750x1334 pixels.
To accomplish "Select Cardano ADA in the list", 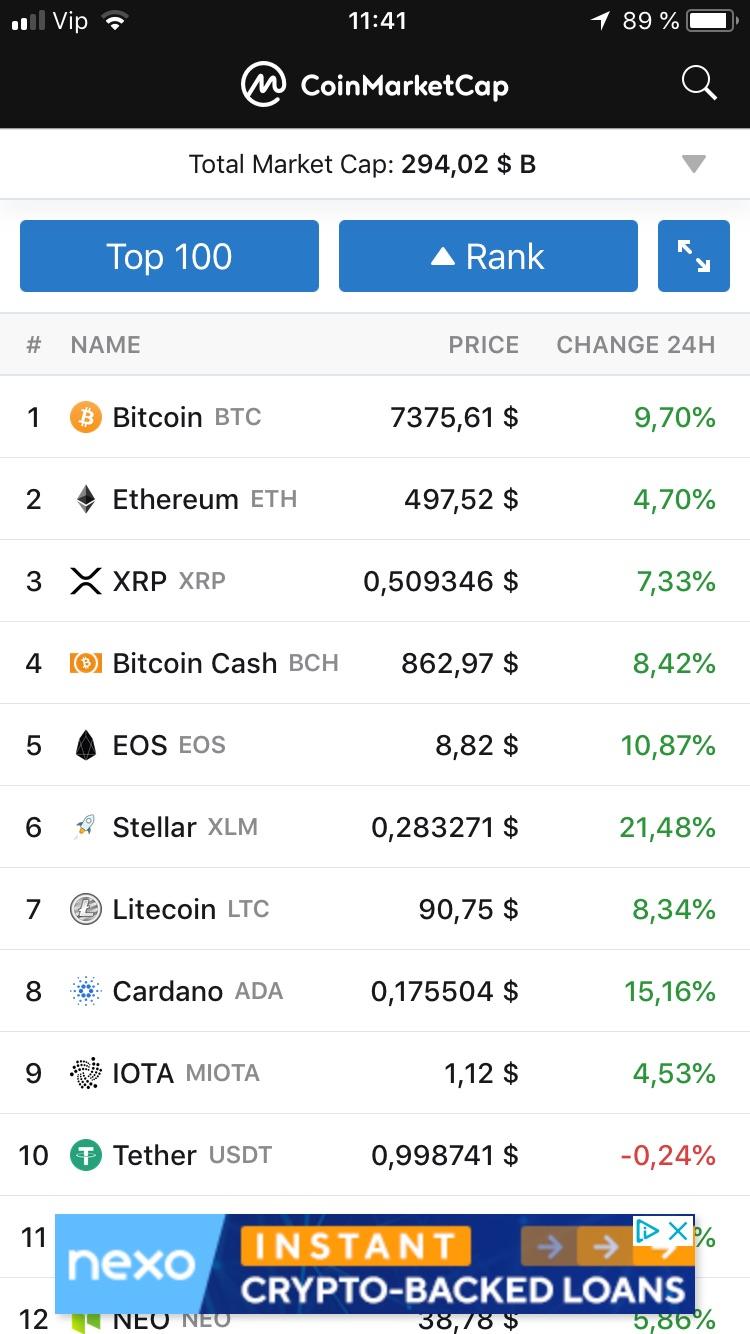I will (x=168, y=991).
